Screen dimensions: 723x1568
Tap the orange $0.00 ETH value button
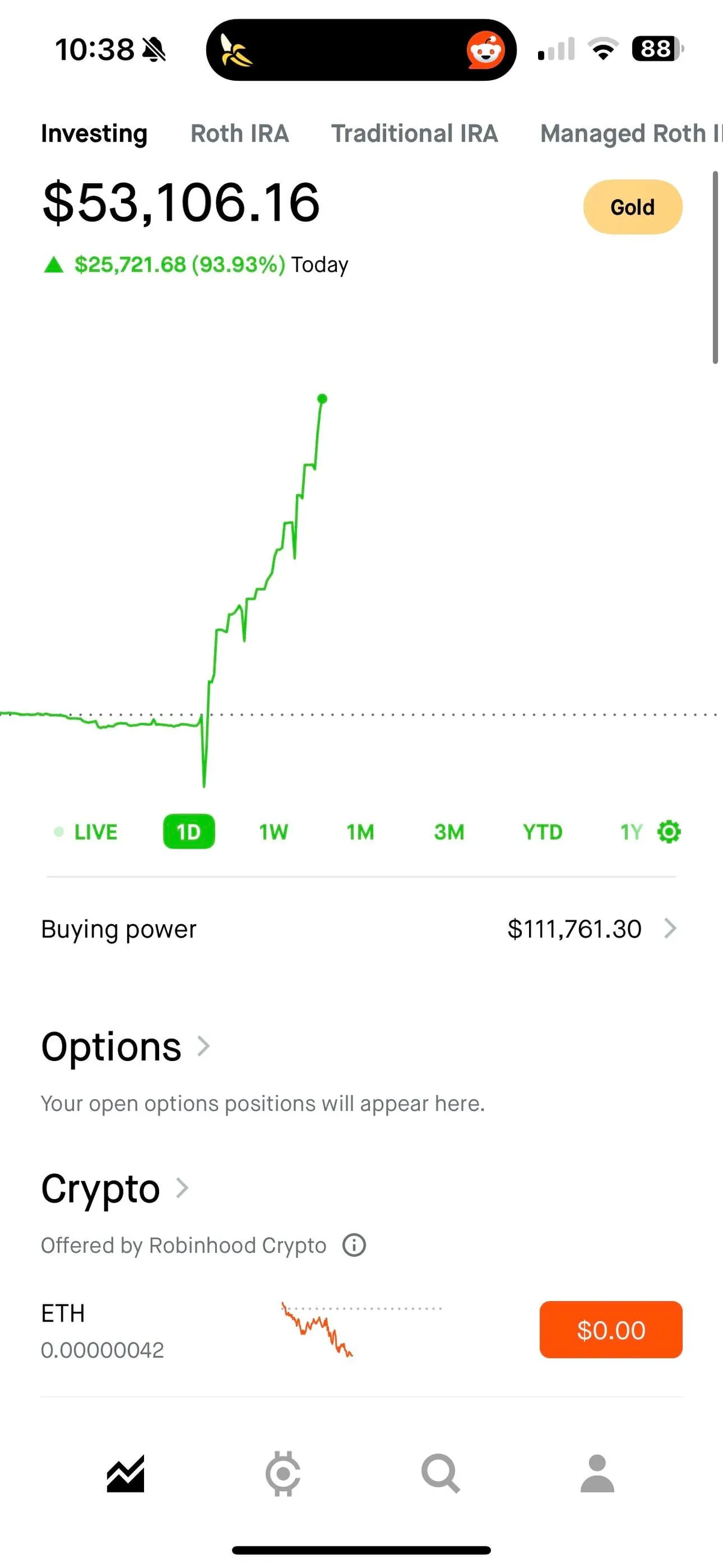pyautogui.click(x=611, y=1330)
